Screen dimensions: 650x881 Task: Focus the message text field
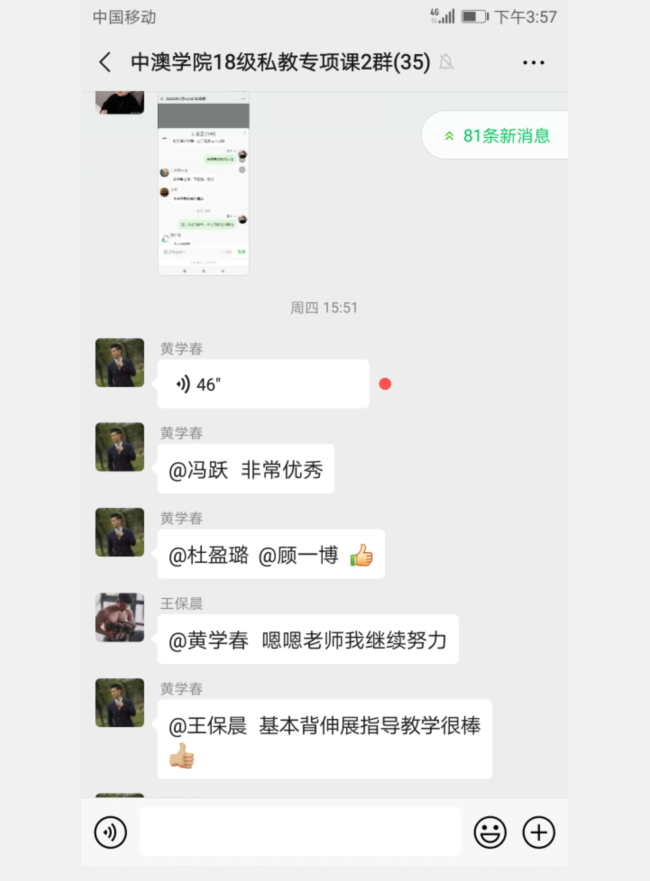coord(299,832)
